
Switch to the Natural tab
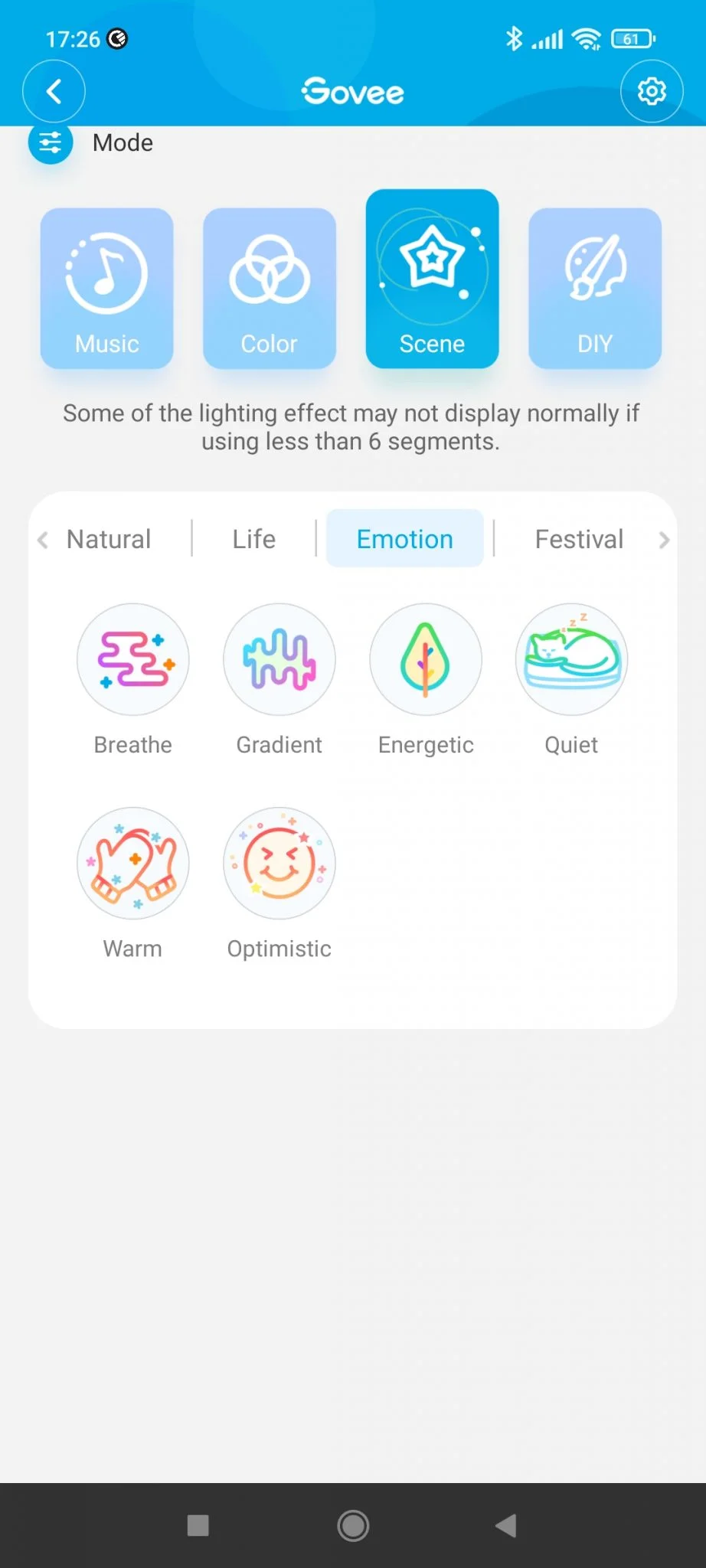coord(109,539)
